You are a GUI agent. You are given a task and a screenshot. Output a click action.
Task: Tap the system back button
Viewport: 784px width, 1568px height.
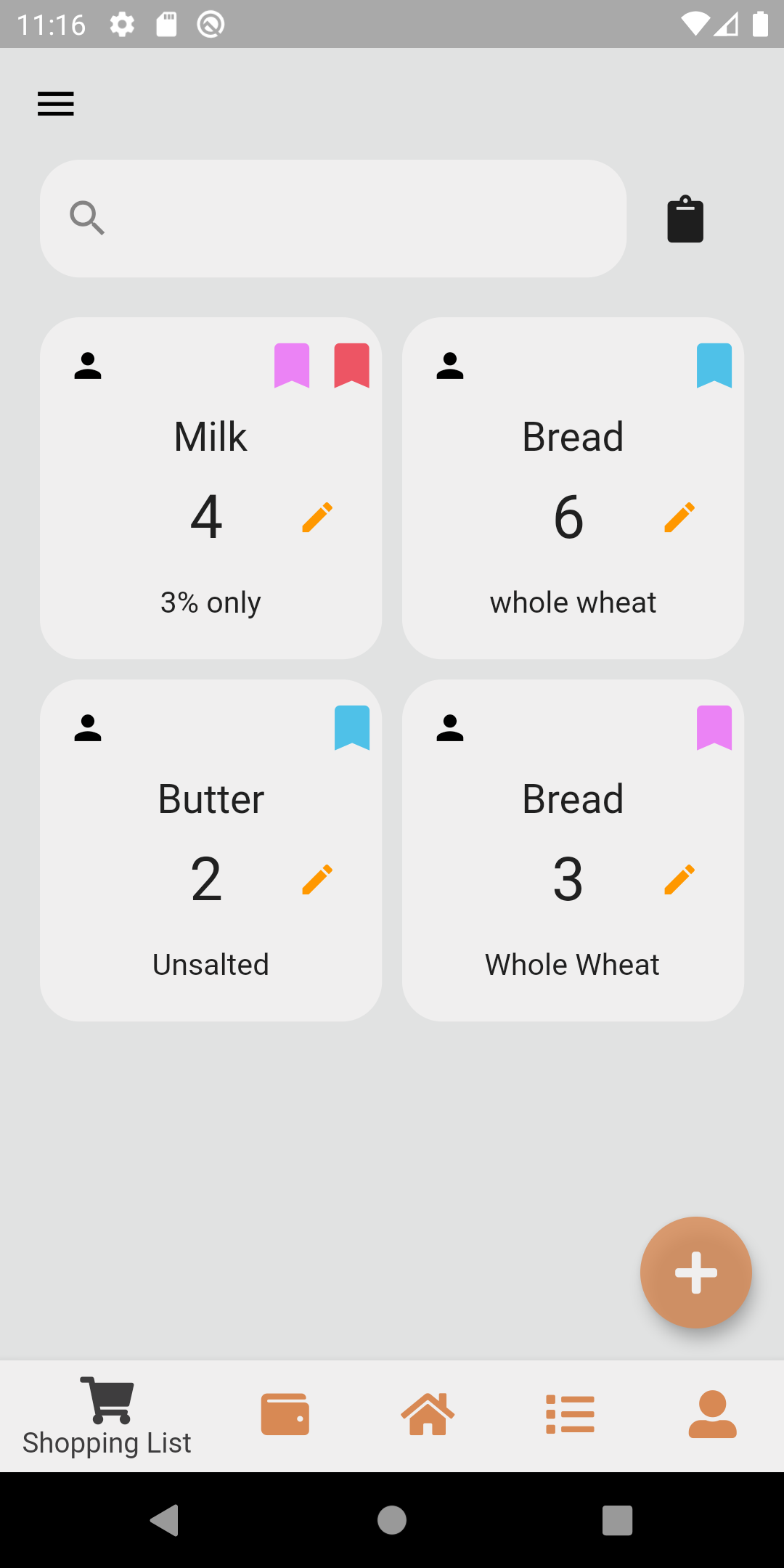pos(165,1520)
